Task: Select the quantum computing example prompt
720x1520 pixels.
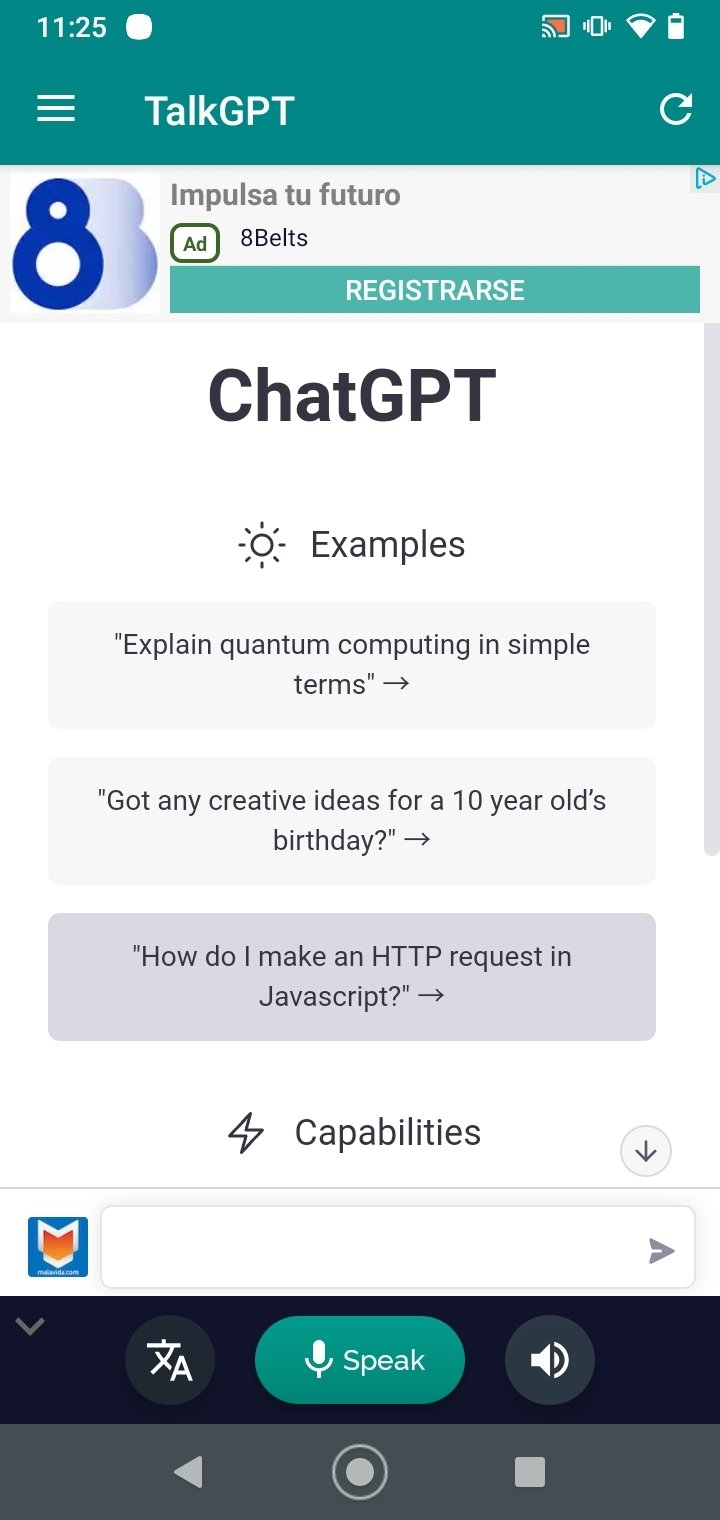Action: coord(352,665)
